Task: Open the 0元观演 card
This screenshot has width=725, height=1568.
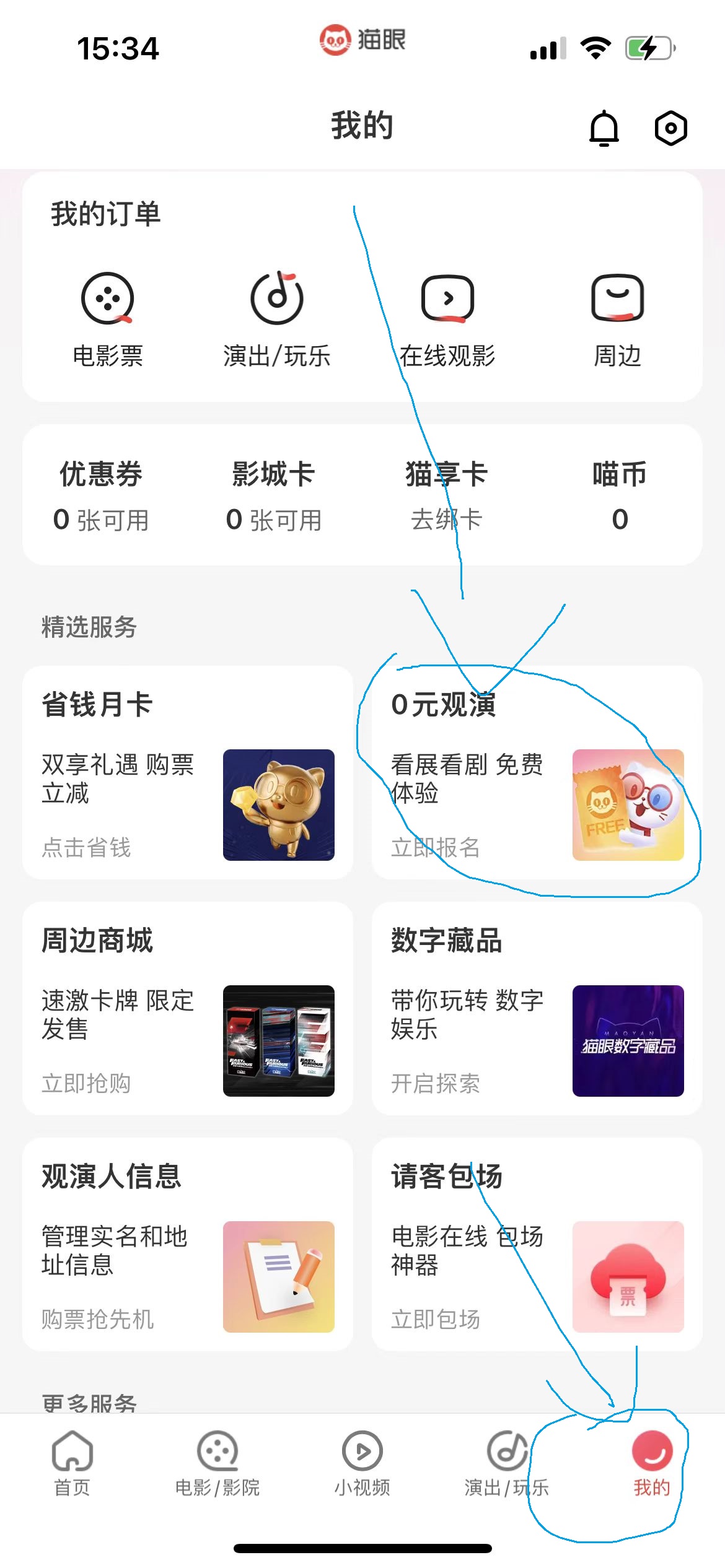Action: 537,772
